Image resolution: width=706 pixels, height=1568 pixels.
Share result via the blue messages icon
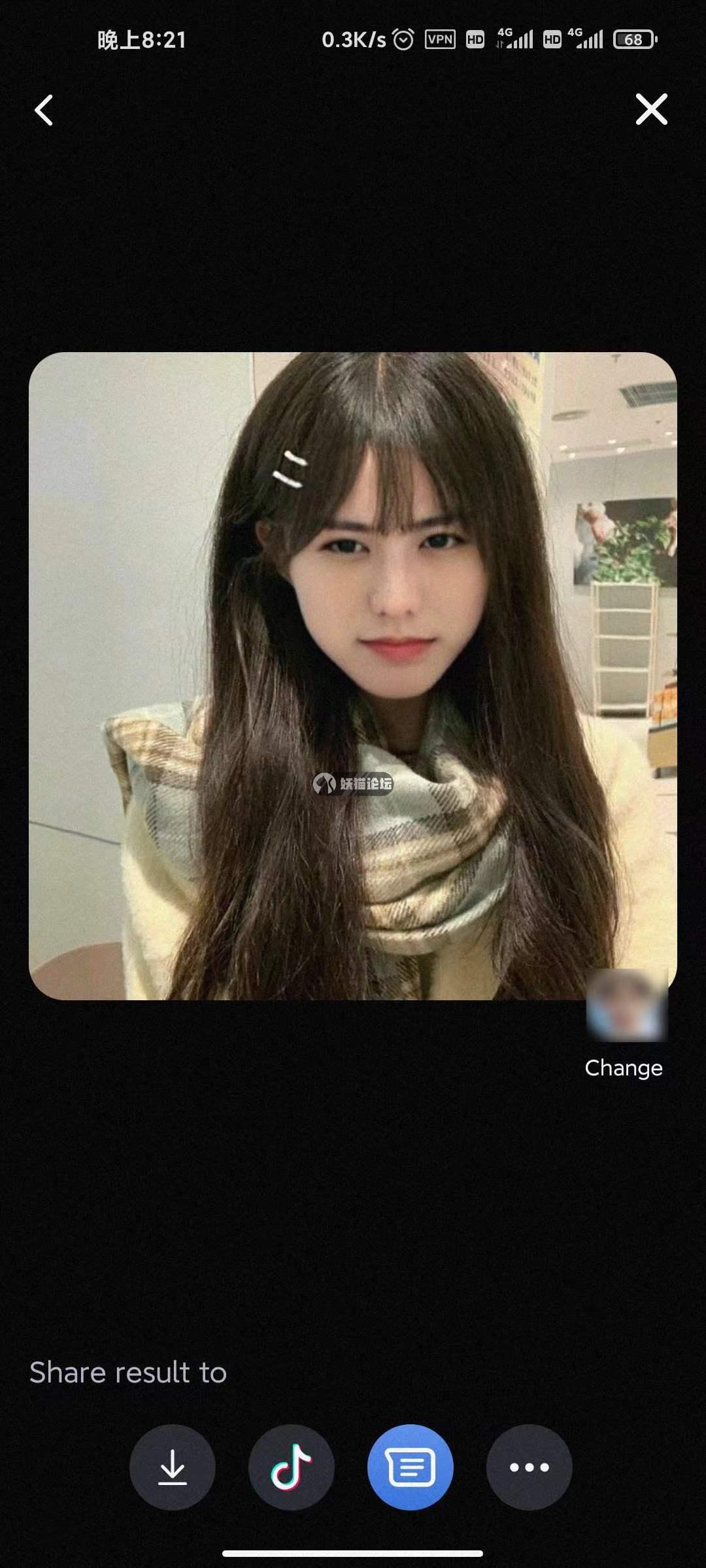click(x=411, y=1467)
